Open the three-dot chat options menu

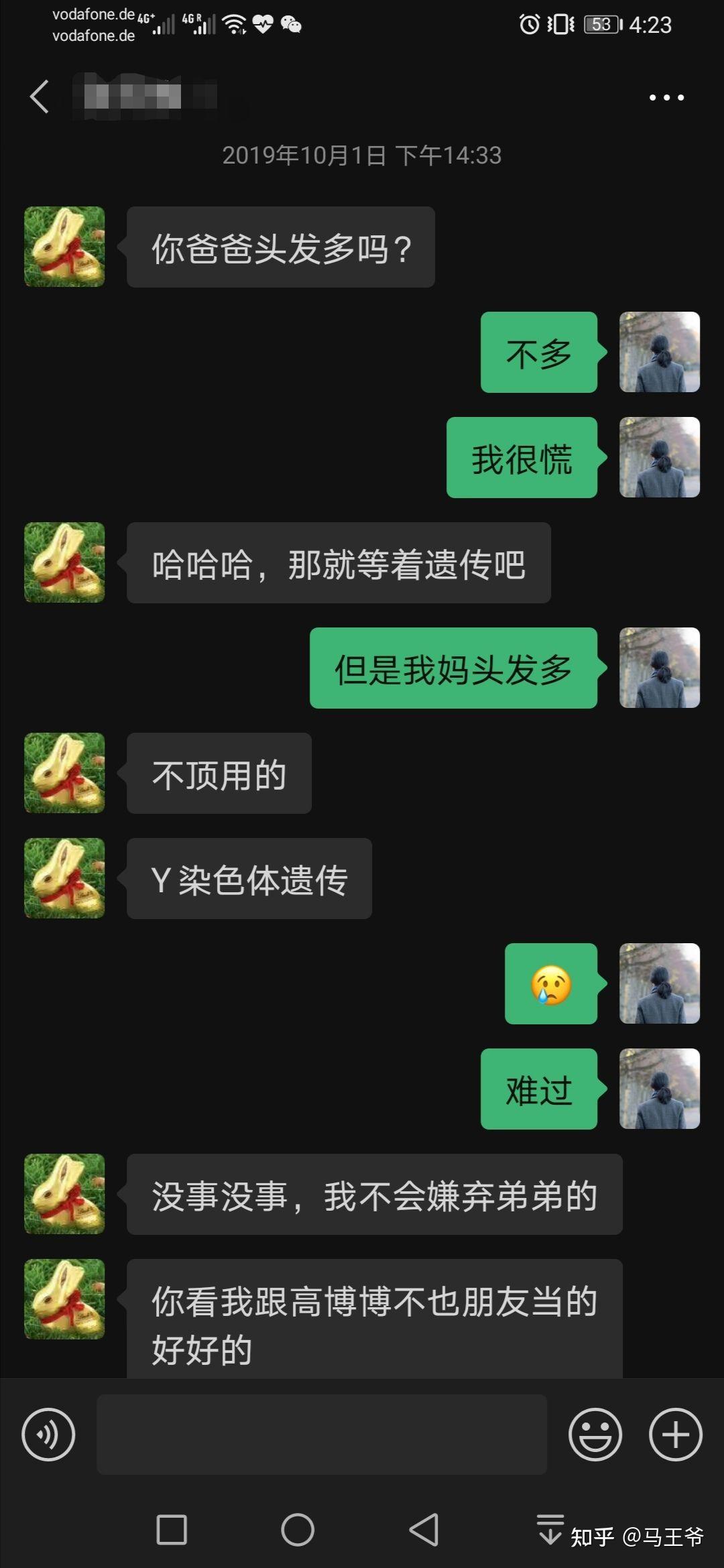(x=666, y=98)
